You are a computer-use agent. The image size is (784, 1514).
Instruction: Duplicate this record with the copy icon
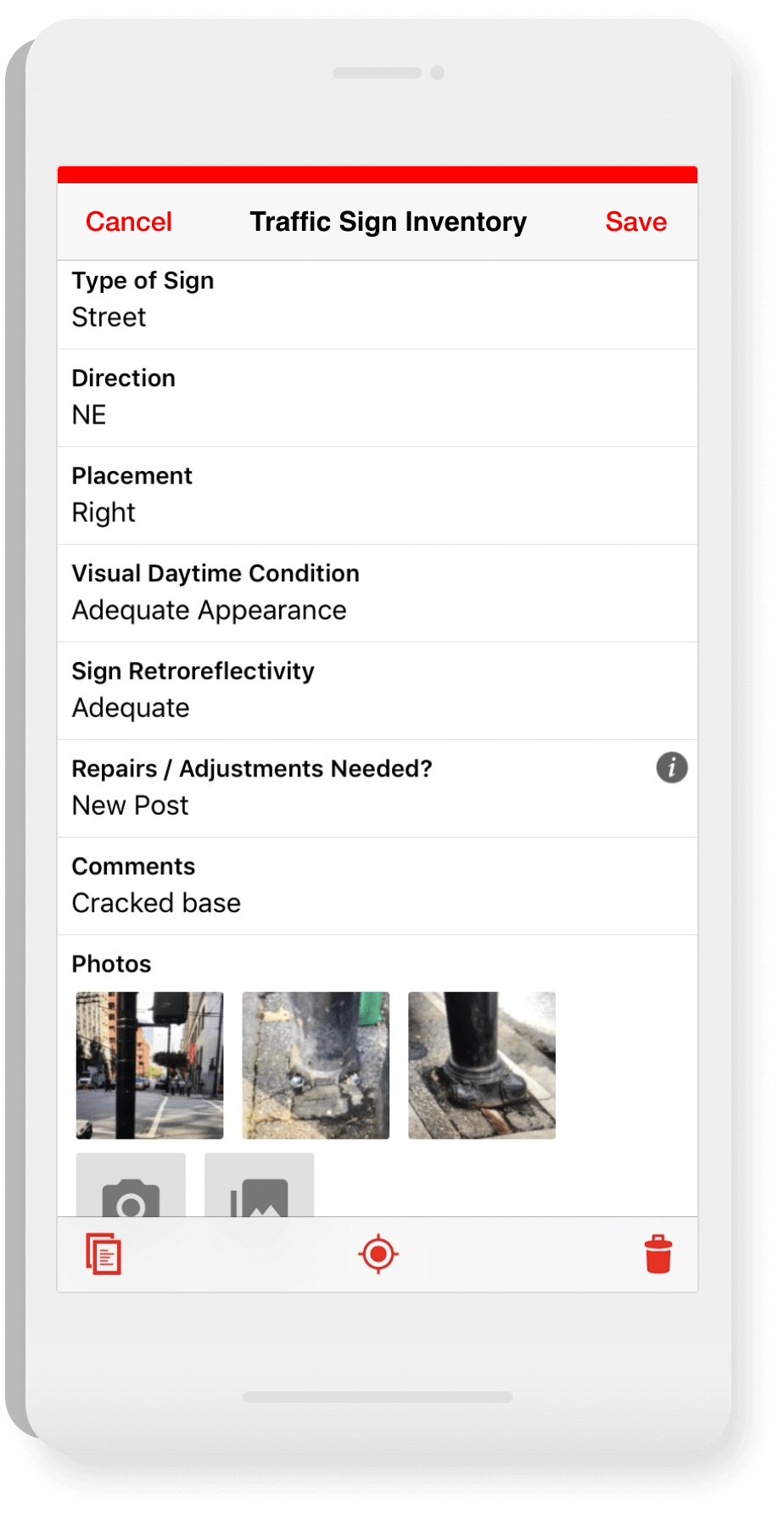point(104,1254)
